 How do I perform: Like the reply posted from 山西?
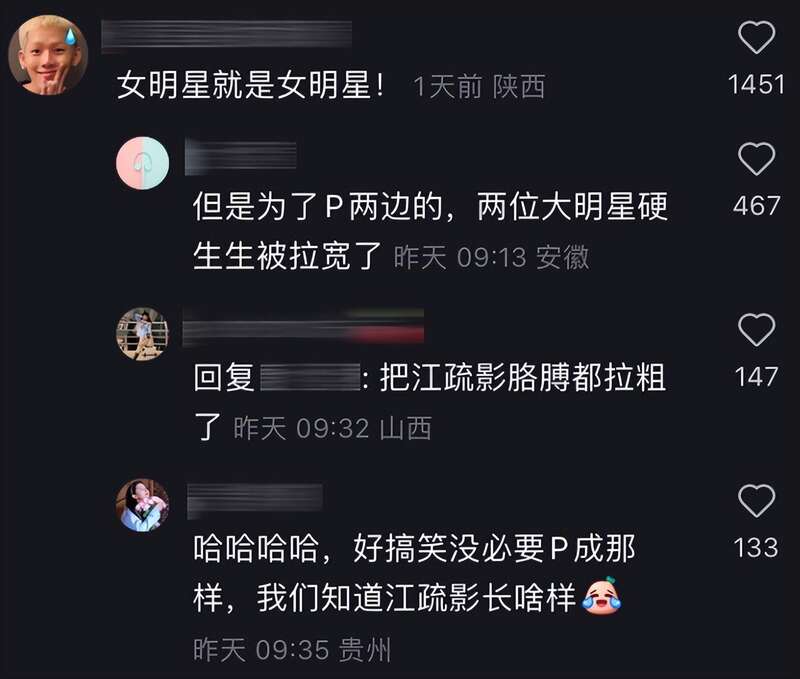tap(756, 330)
